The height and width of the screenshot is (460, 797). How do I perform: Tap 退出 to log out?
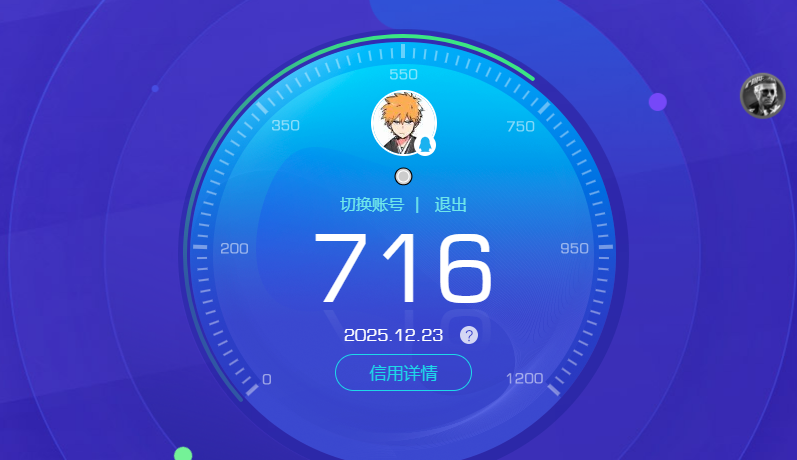450,205
